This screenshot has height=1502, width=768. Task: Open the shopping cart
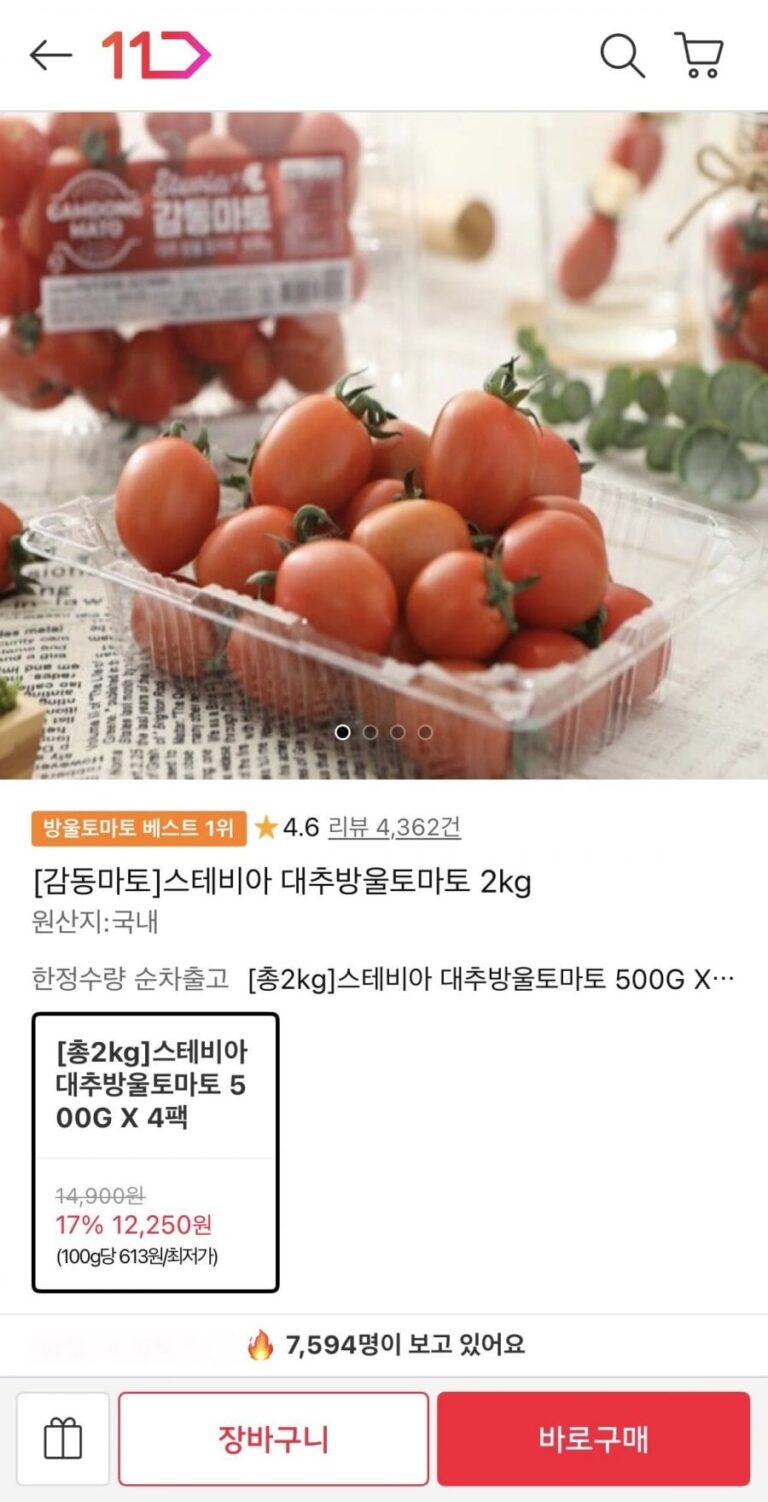(699, 55)
